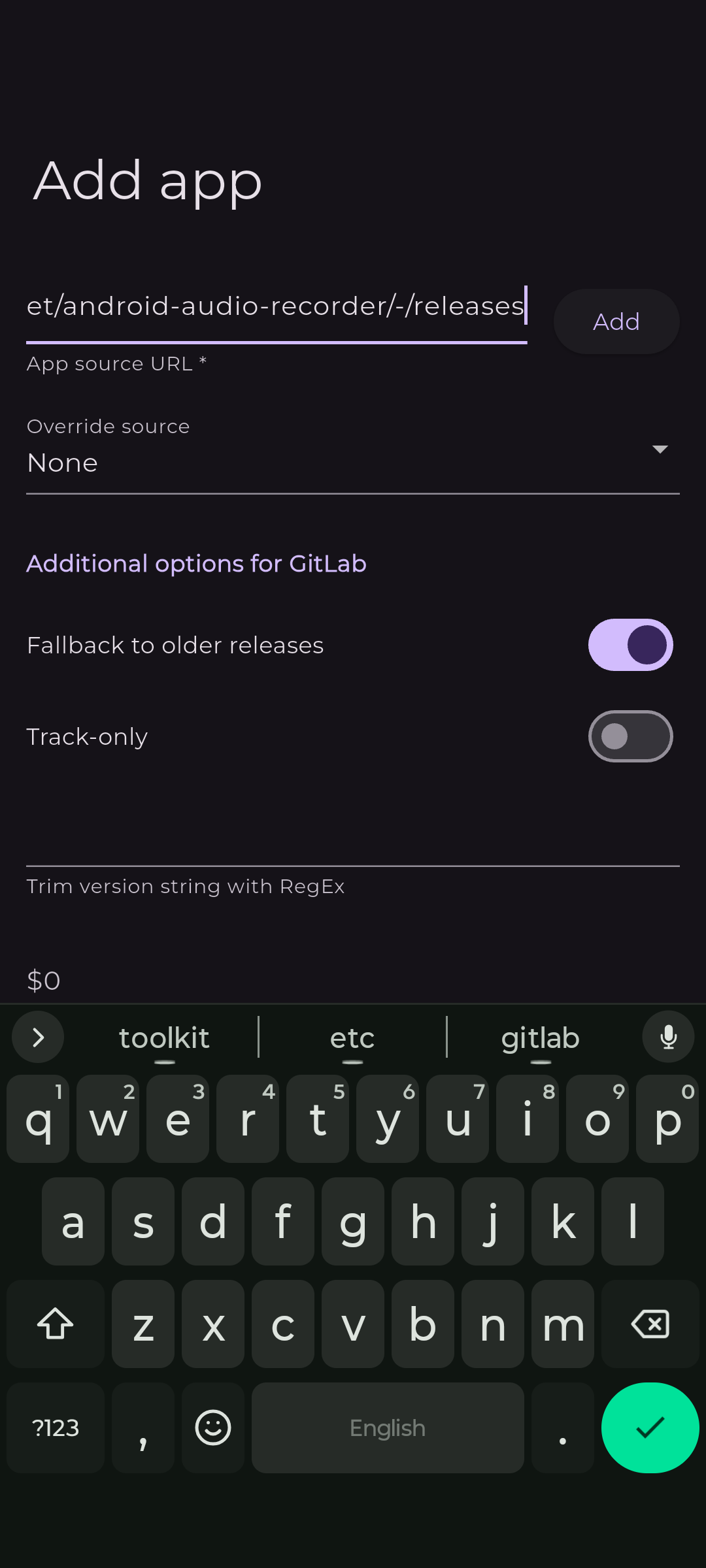Viewport: 706px width, 1568px height.
Task: Open the emoji keyboard
Action: [x=213, y=1428]
